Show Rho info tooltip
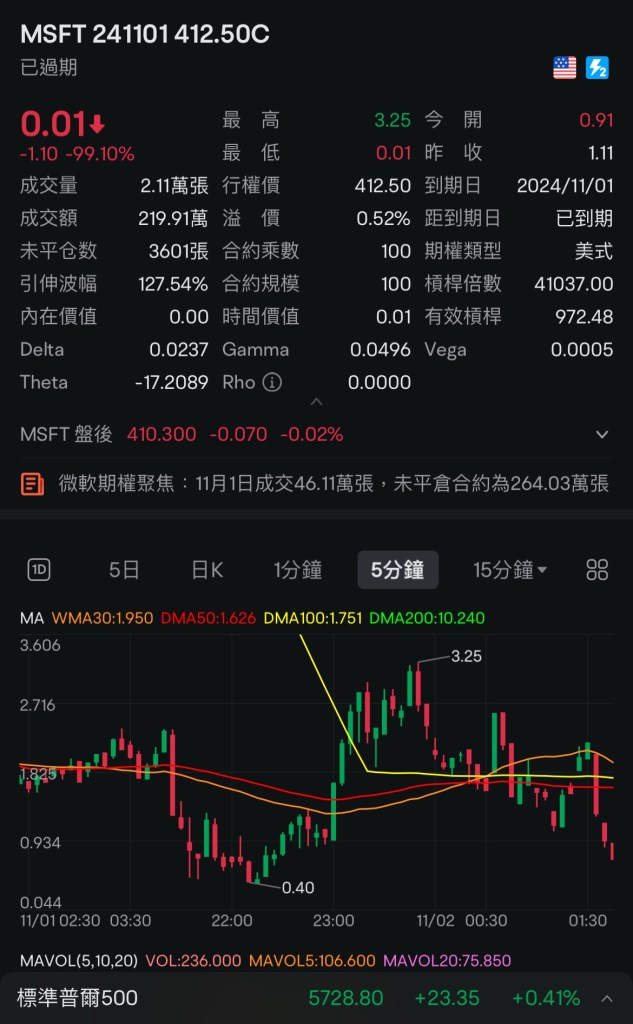The height and width of the screenshot is (1024, 633). tap(272, 383)
